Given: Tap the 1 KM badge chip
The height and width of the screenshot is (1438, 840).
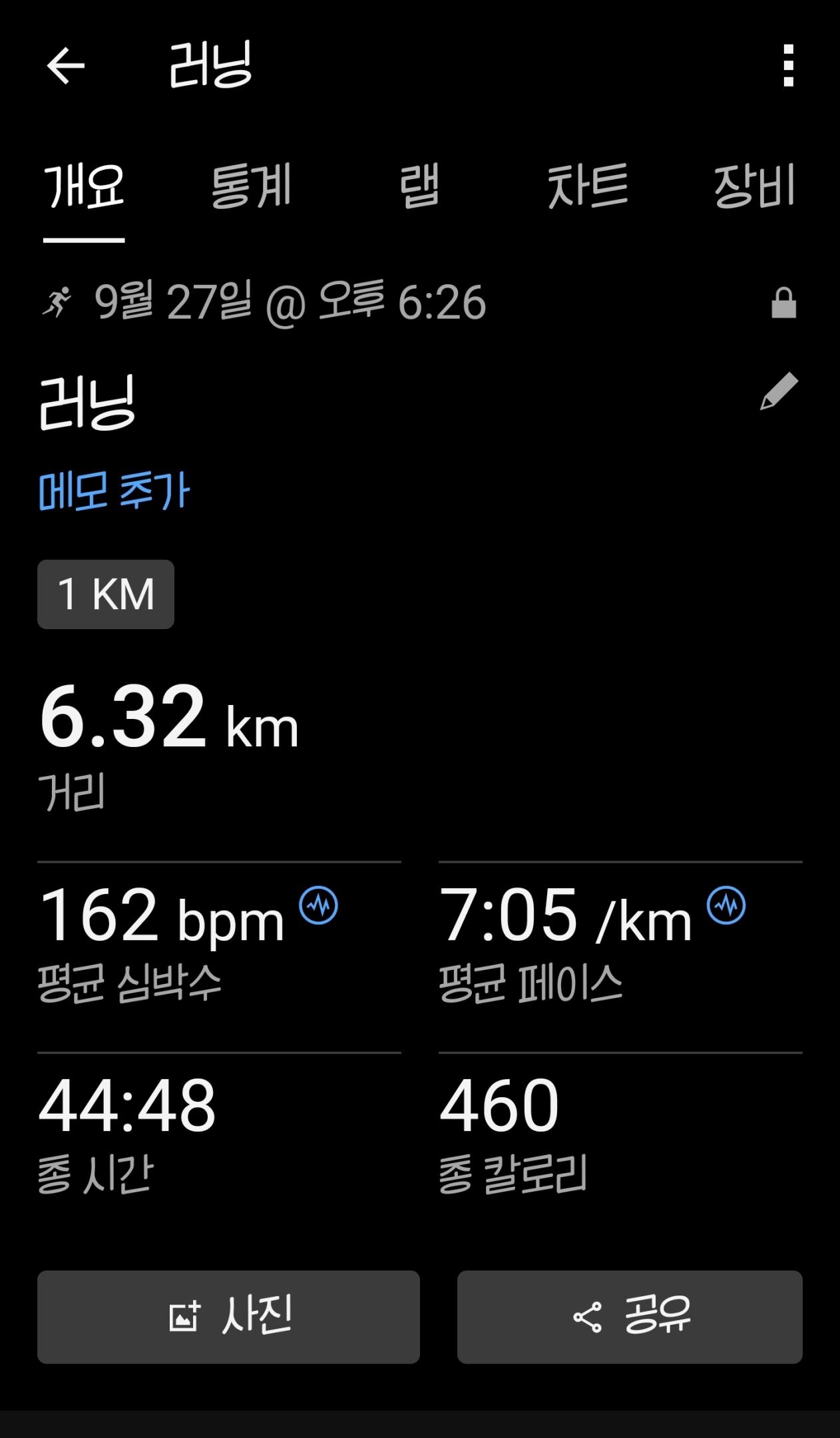Looking at the screenshot, I should 106,594.
